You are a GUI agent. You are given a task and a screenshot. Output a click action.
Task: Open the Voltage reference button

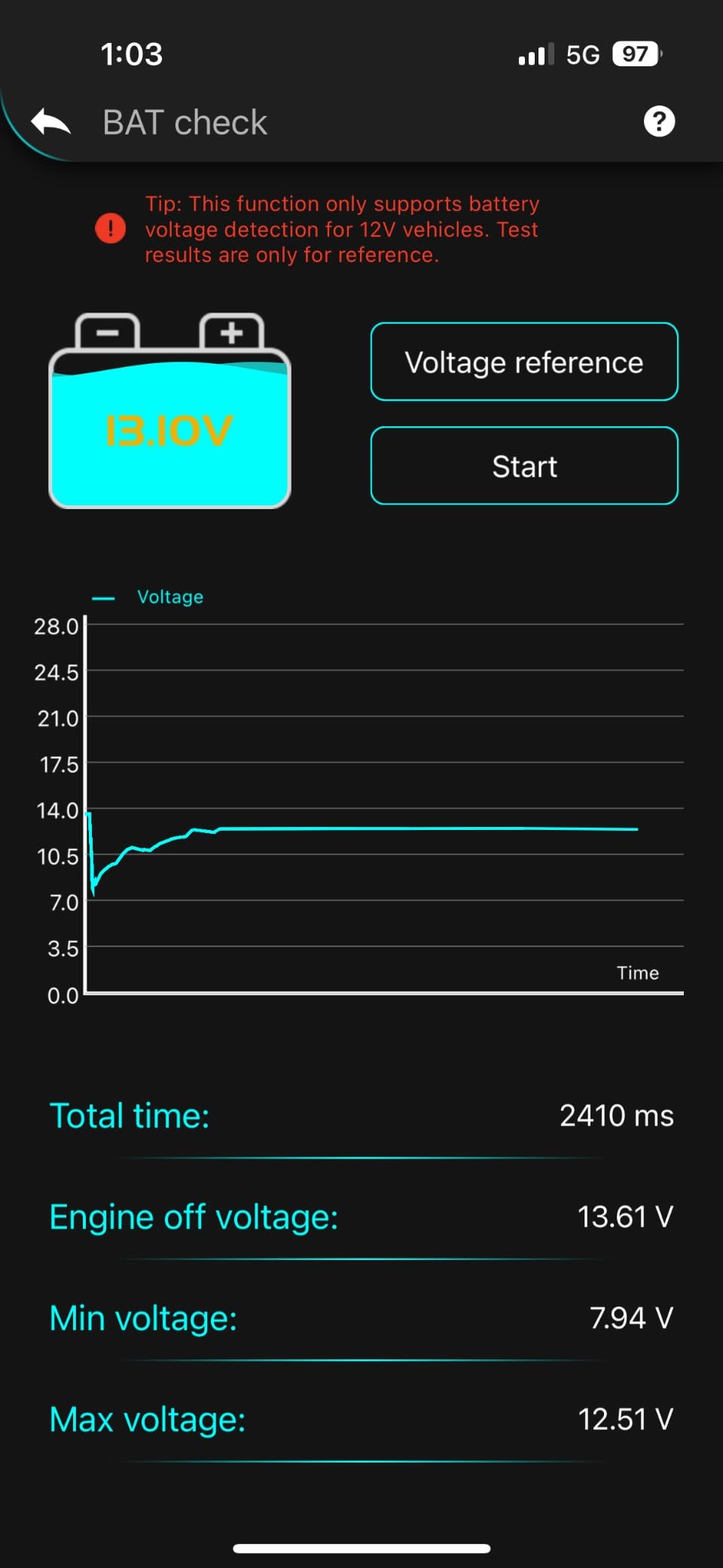point(524,362)
